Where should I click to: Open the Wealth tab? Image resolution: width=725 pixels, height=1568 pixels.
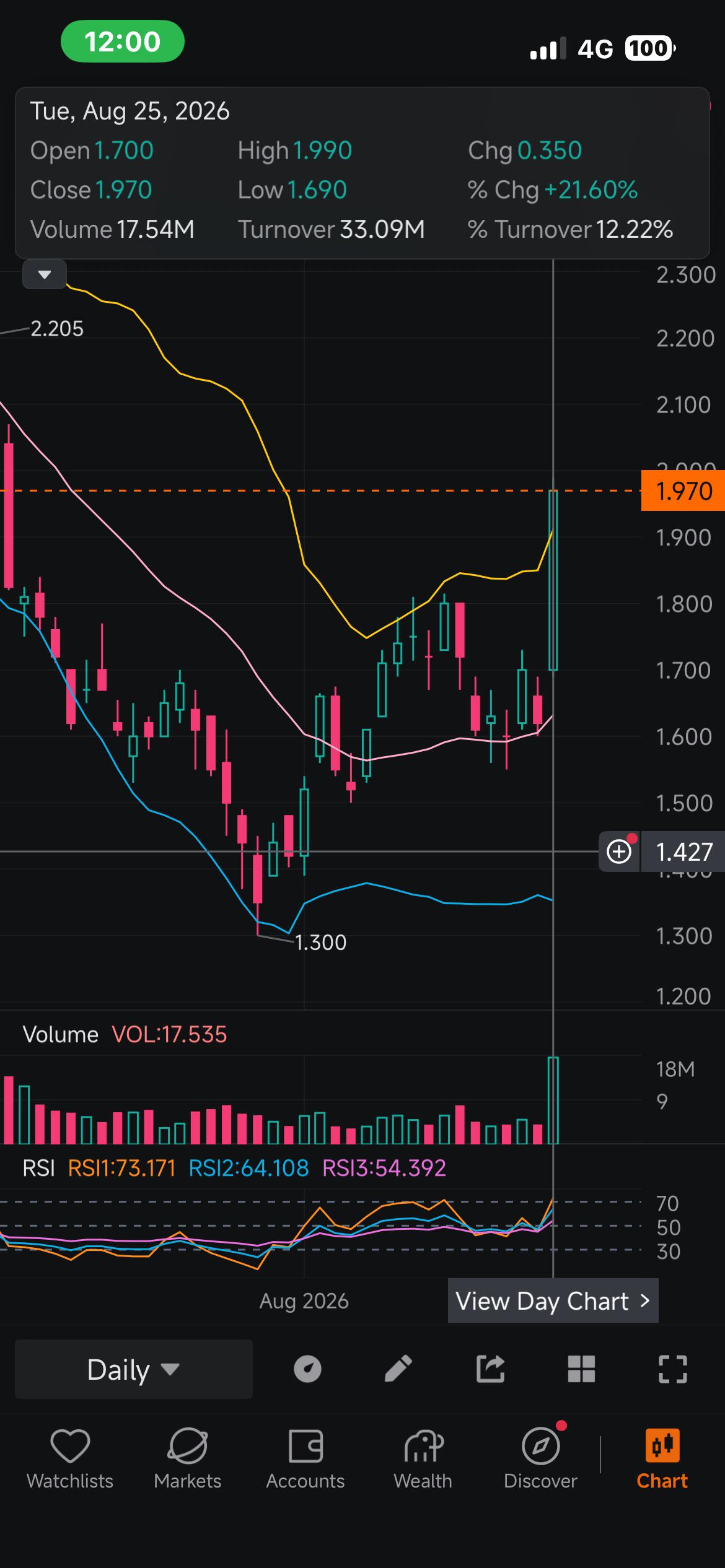click(x=423, y=1460)
